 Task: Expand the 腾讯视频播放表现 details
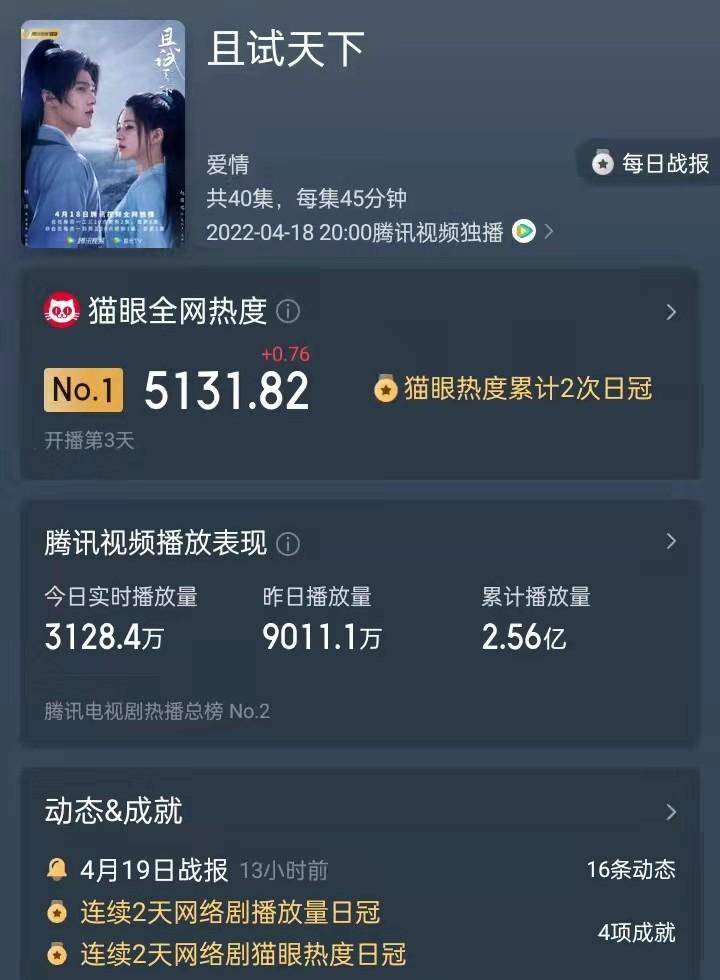(671, 542)
